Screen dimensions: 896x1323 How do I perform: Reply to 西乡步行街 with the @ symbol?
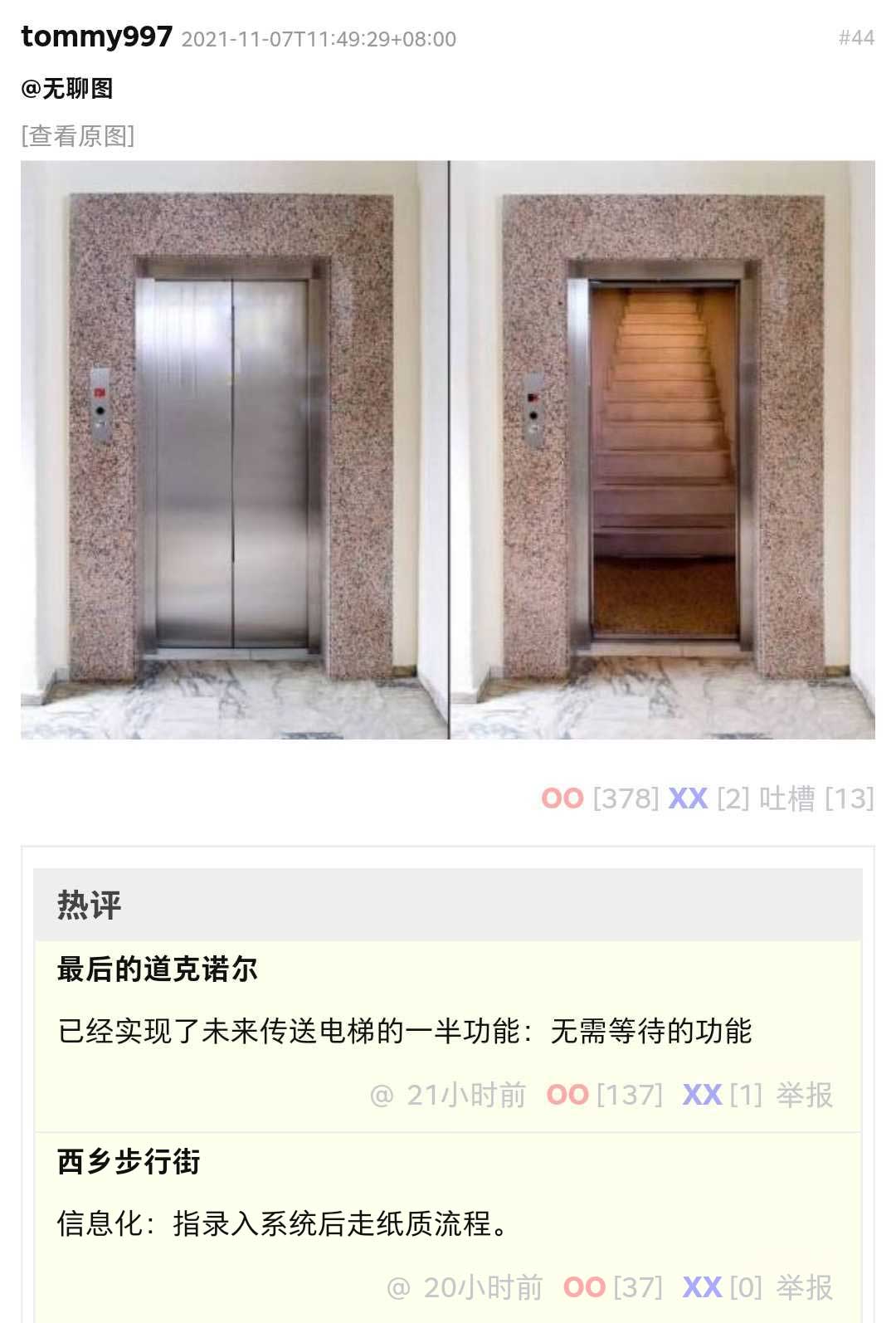398,1288
